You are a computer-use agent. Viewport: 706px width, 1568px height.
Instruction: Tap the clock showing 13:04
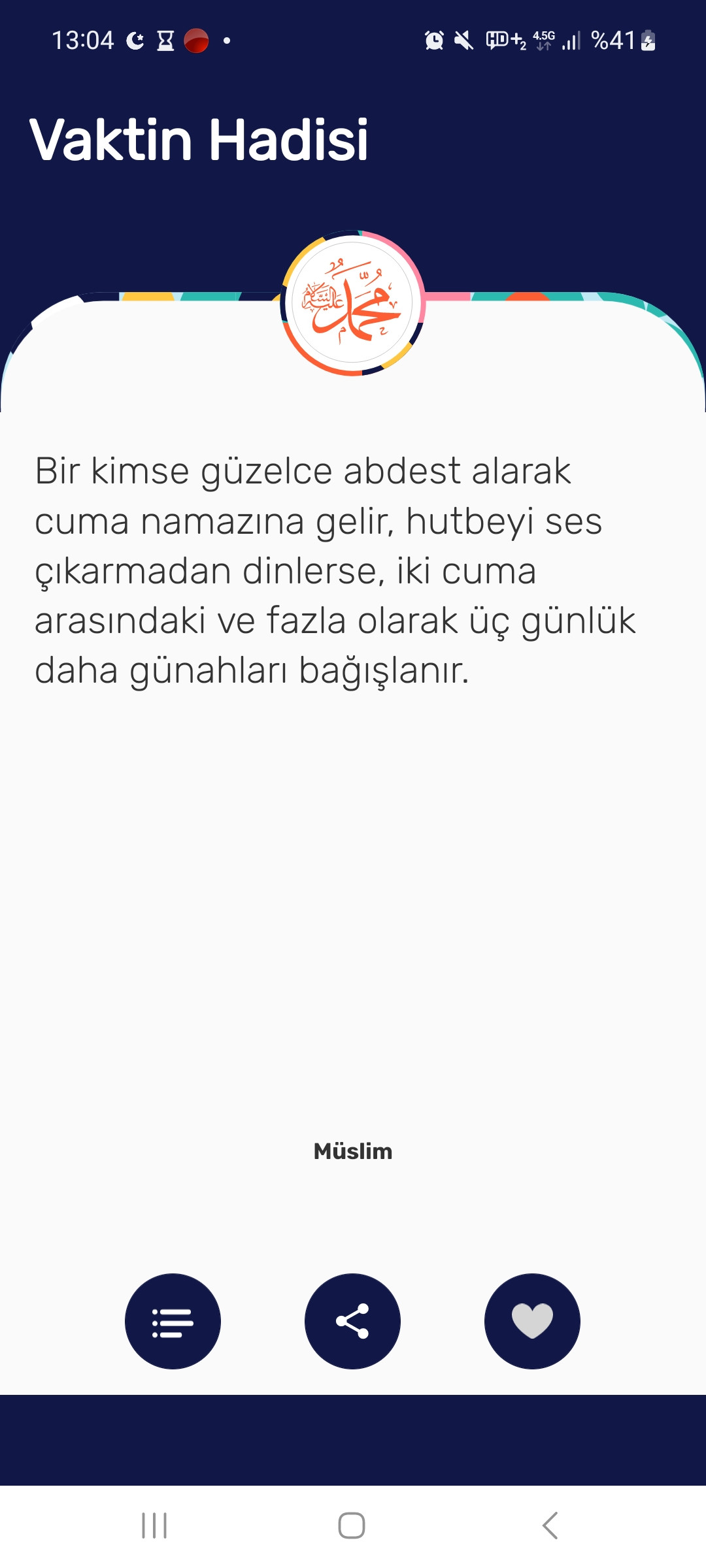[83, 41]
